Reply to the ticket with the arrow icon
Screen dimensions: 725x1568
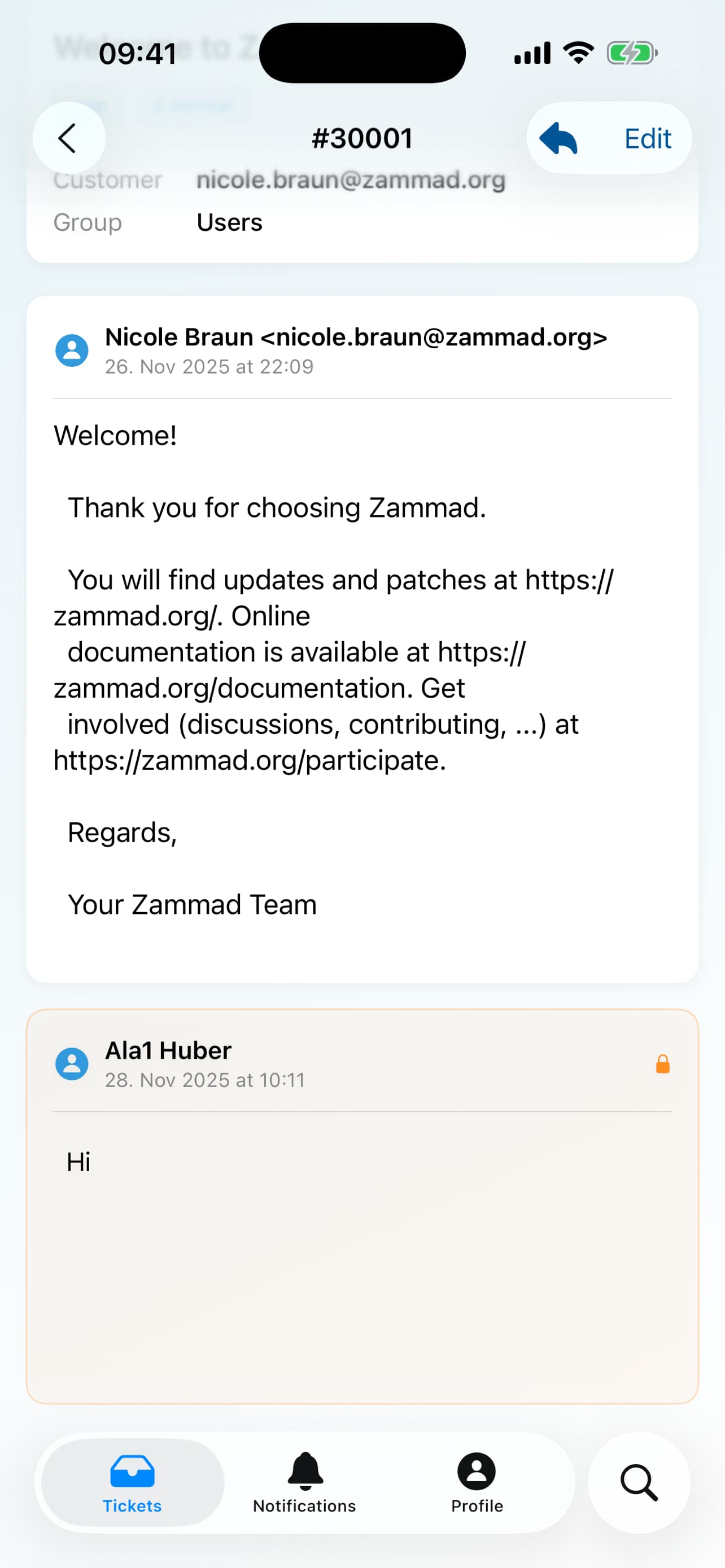pos(558,138)
